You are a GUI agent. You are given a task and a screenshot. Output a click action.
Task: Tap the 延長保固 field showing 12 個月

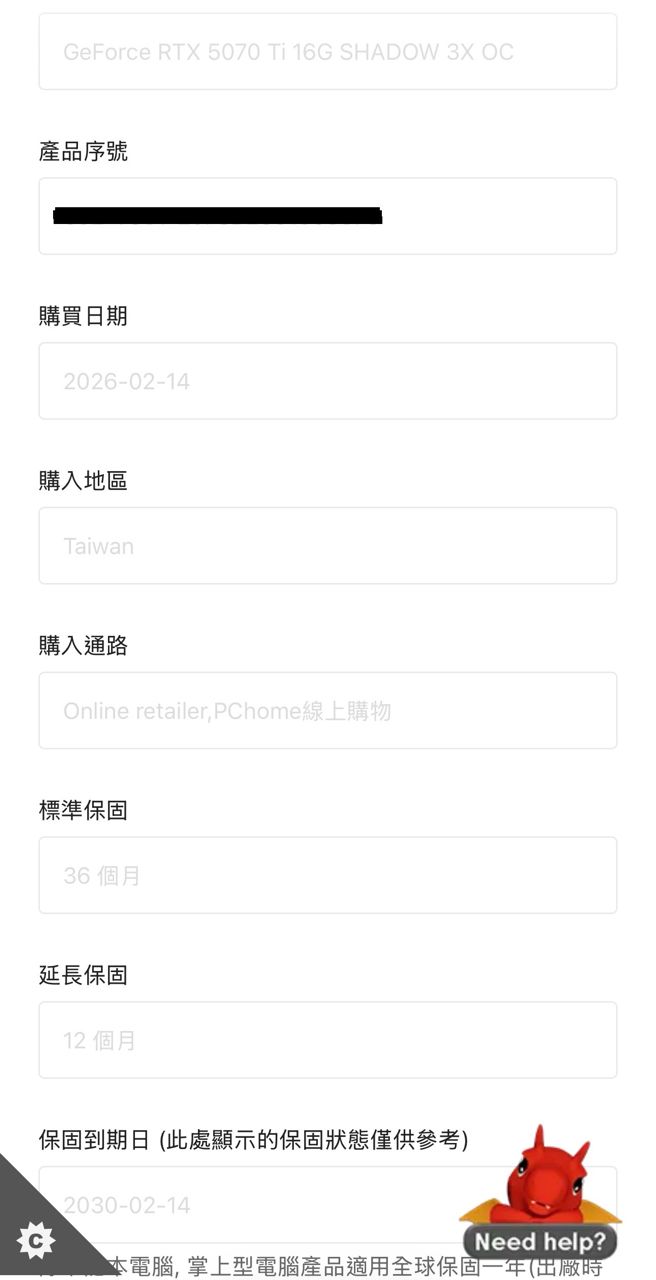[x=328, y=1041]
